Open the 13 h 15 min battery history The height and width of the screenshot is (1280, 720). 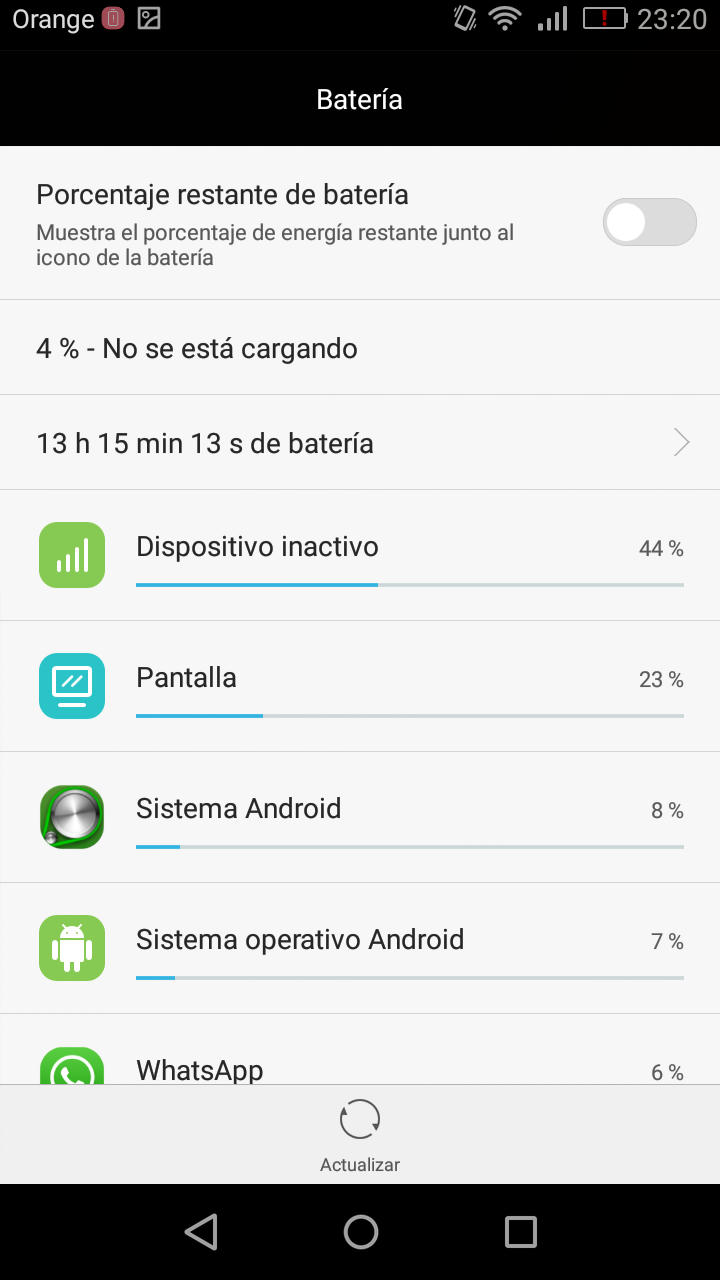pyautogui.click(x=360, y=443)
